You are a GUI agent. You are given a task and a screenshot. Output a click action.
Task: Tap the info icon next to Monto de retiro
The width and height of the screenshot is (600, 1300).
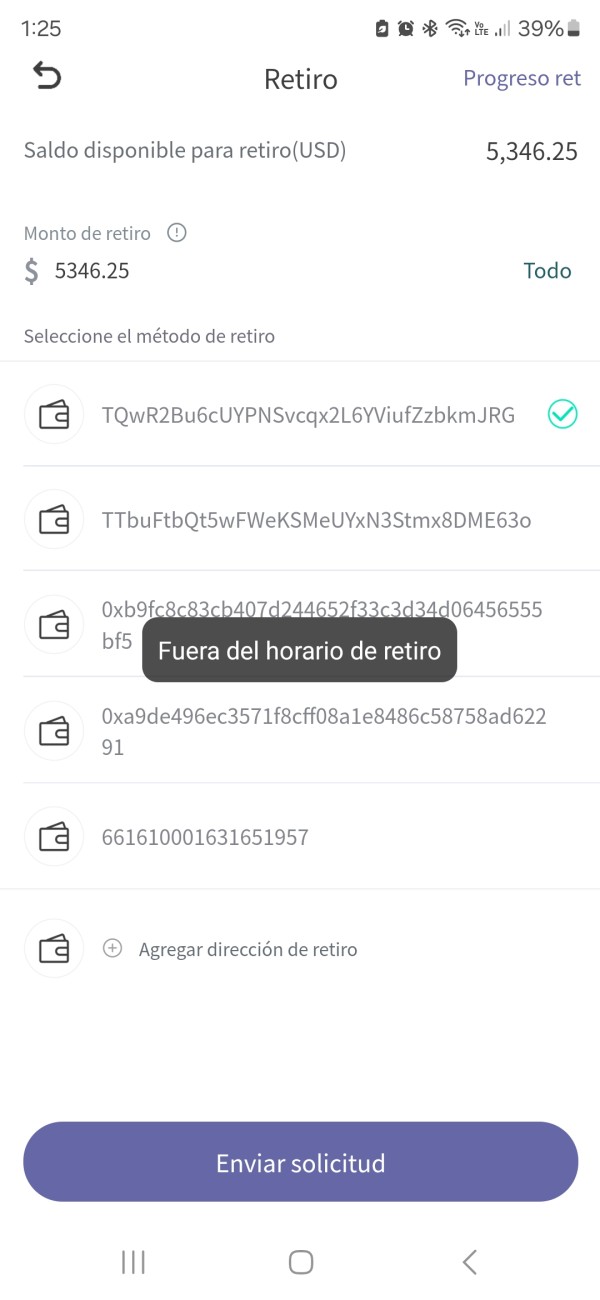(x=177, y=233)
